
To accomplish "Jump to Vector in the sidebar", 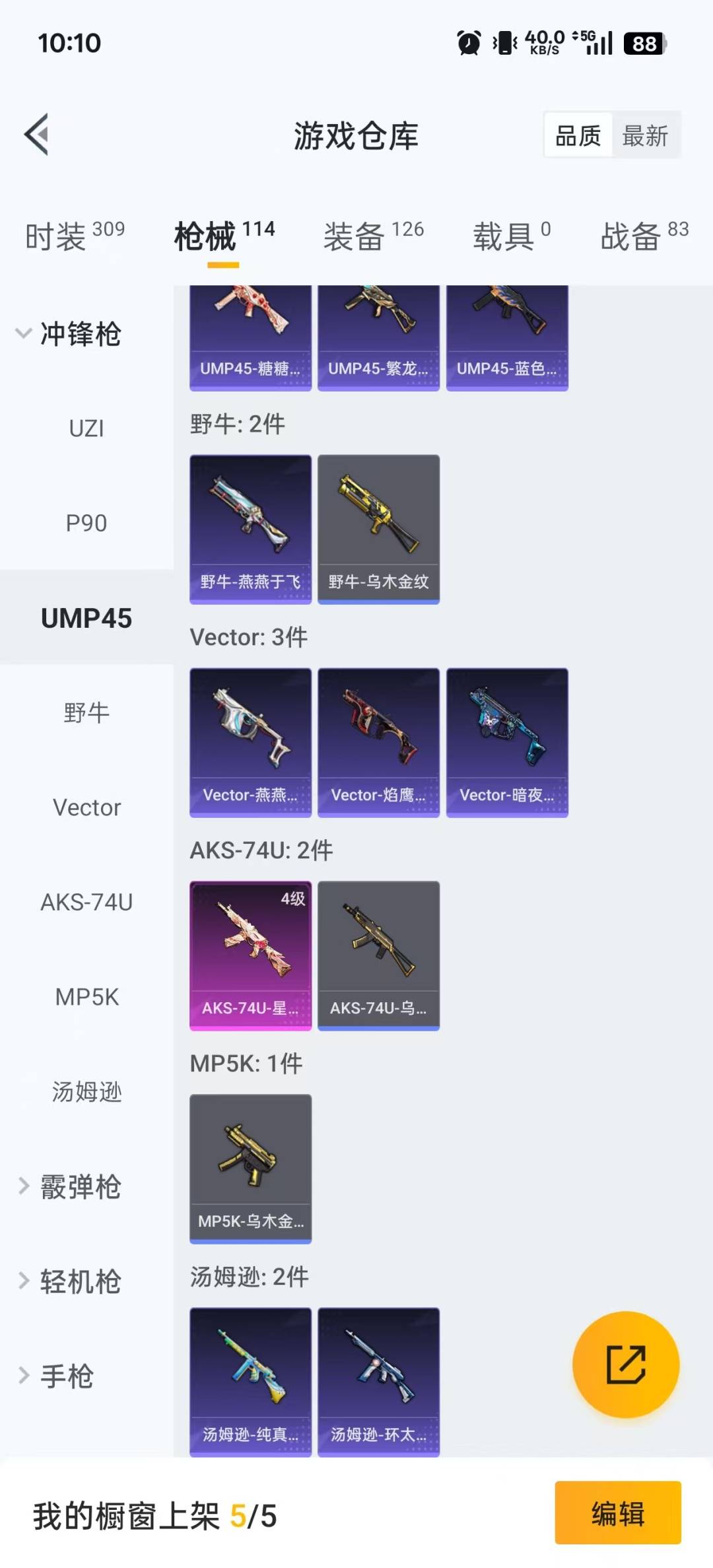I will pyautogui.click(x=86, y=807).
